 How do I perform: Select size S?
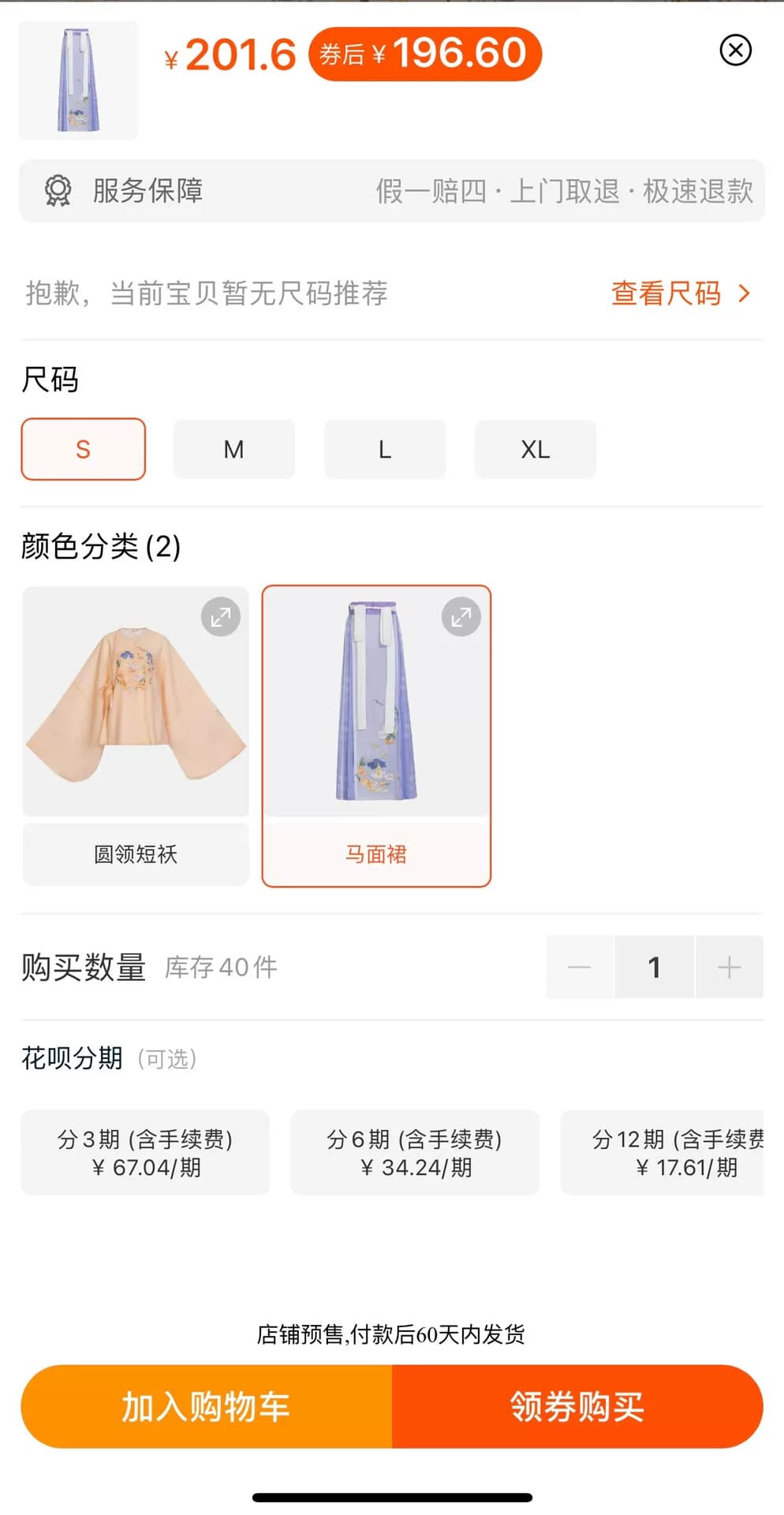point(84,449)
